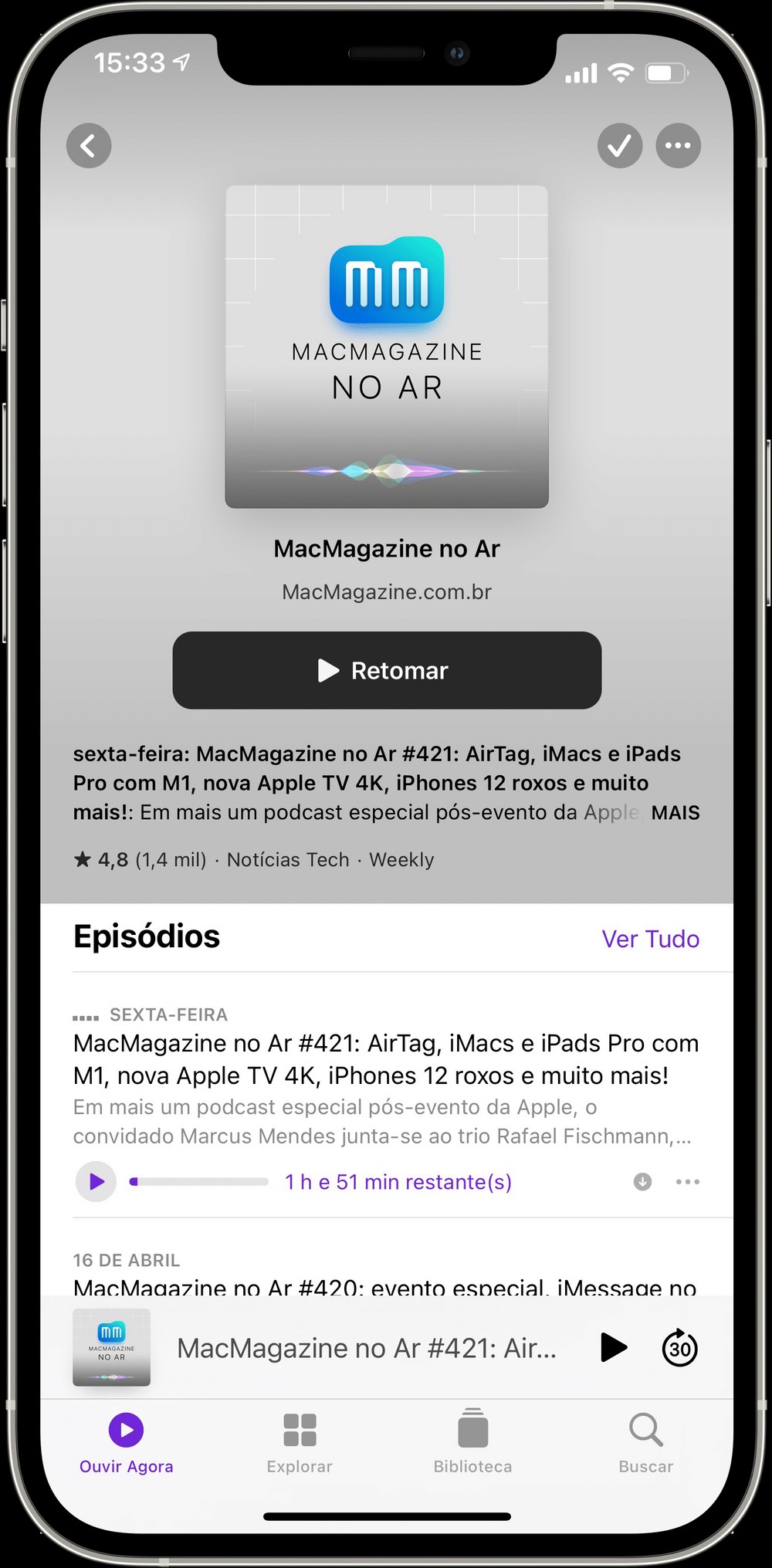
Task: Open more options for episode #421
Action: [687, 1181]
